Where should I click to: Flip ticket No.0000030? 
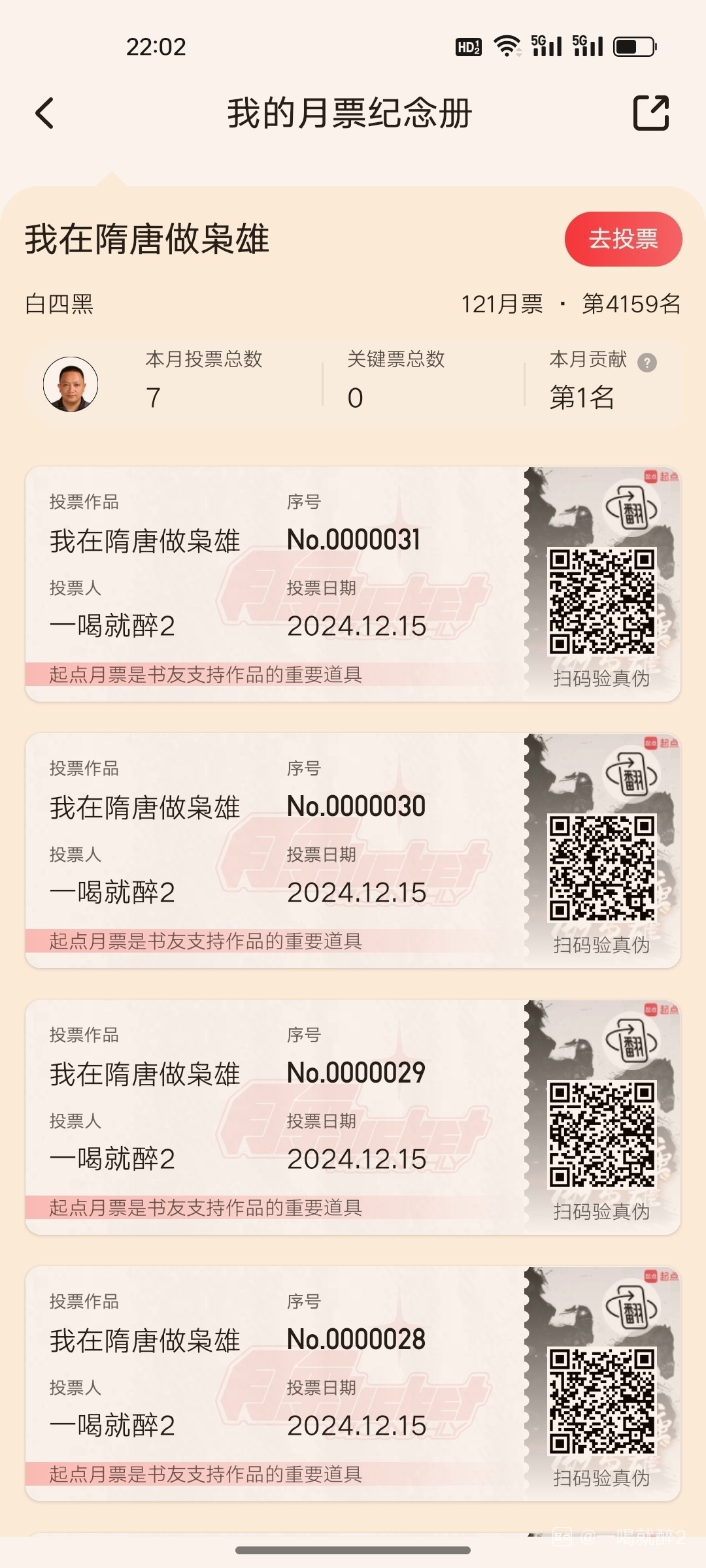[x=631, y=776]
